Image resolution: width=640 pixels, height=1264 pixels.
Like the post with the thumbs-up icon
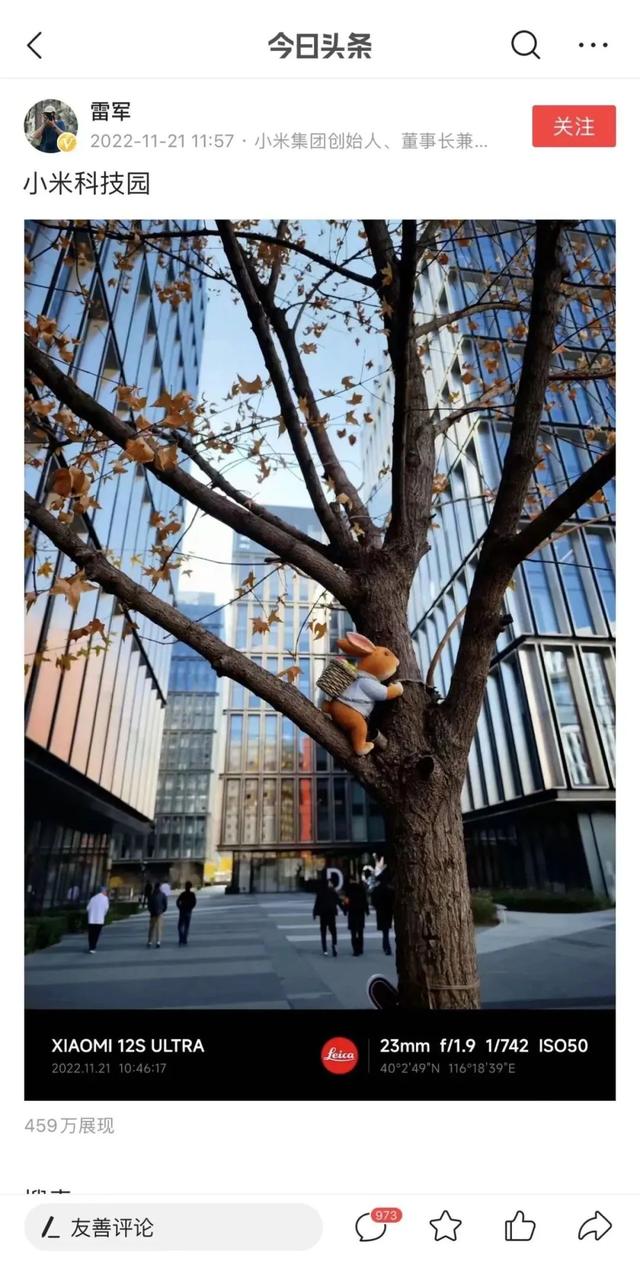[x=519, y=1226]
